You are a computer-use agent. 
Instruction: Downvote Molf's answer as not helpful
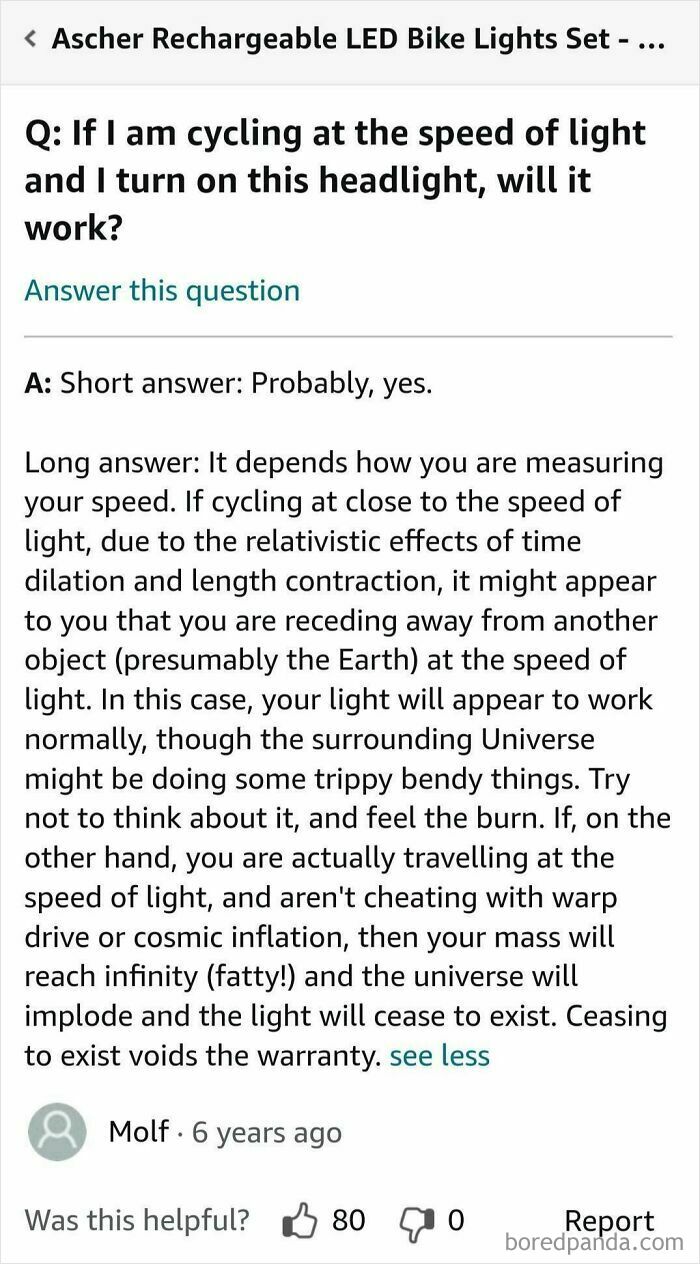click(413, 1221)
